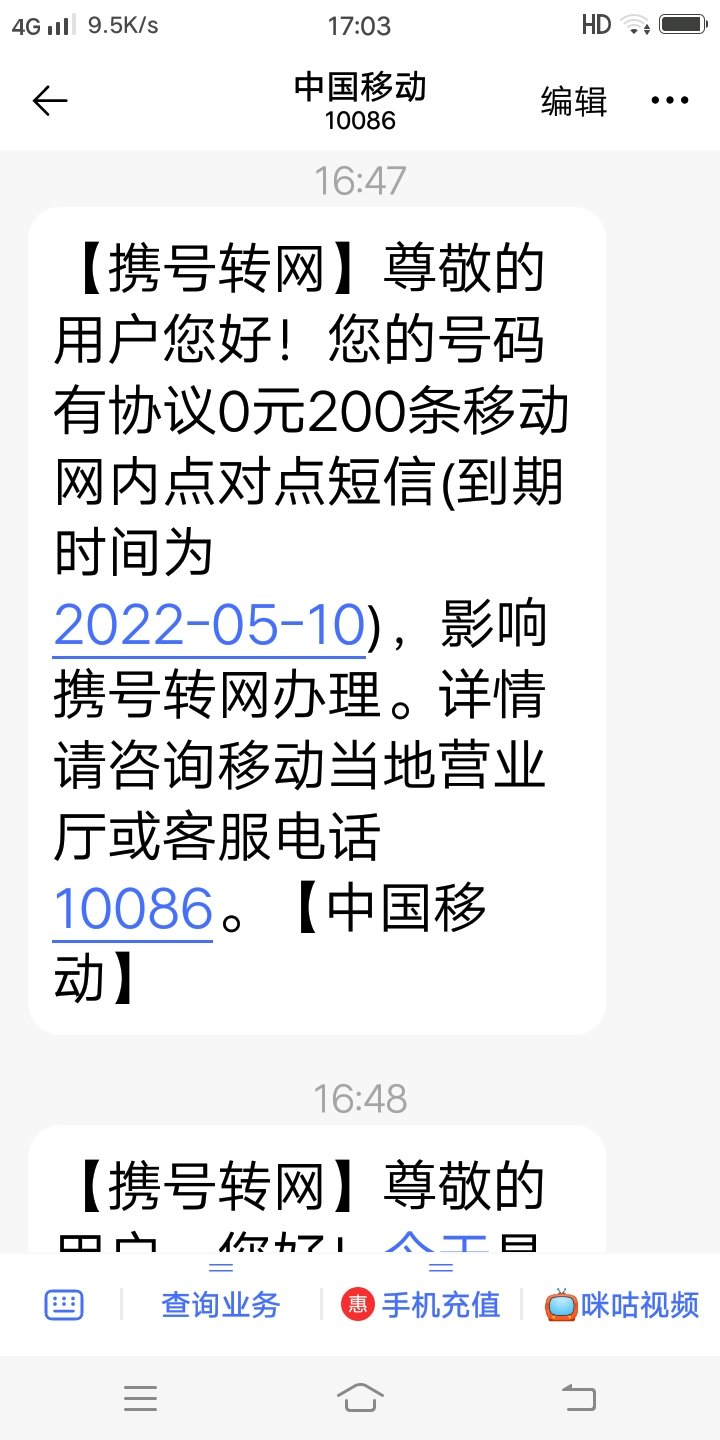The width and height of the screenshot is (720, 1440).
Task: Open recent apps from navigation bar
Action: pos(140,1397)
